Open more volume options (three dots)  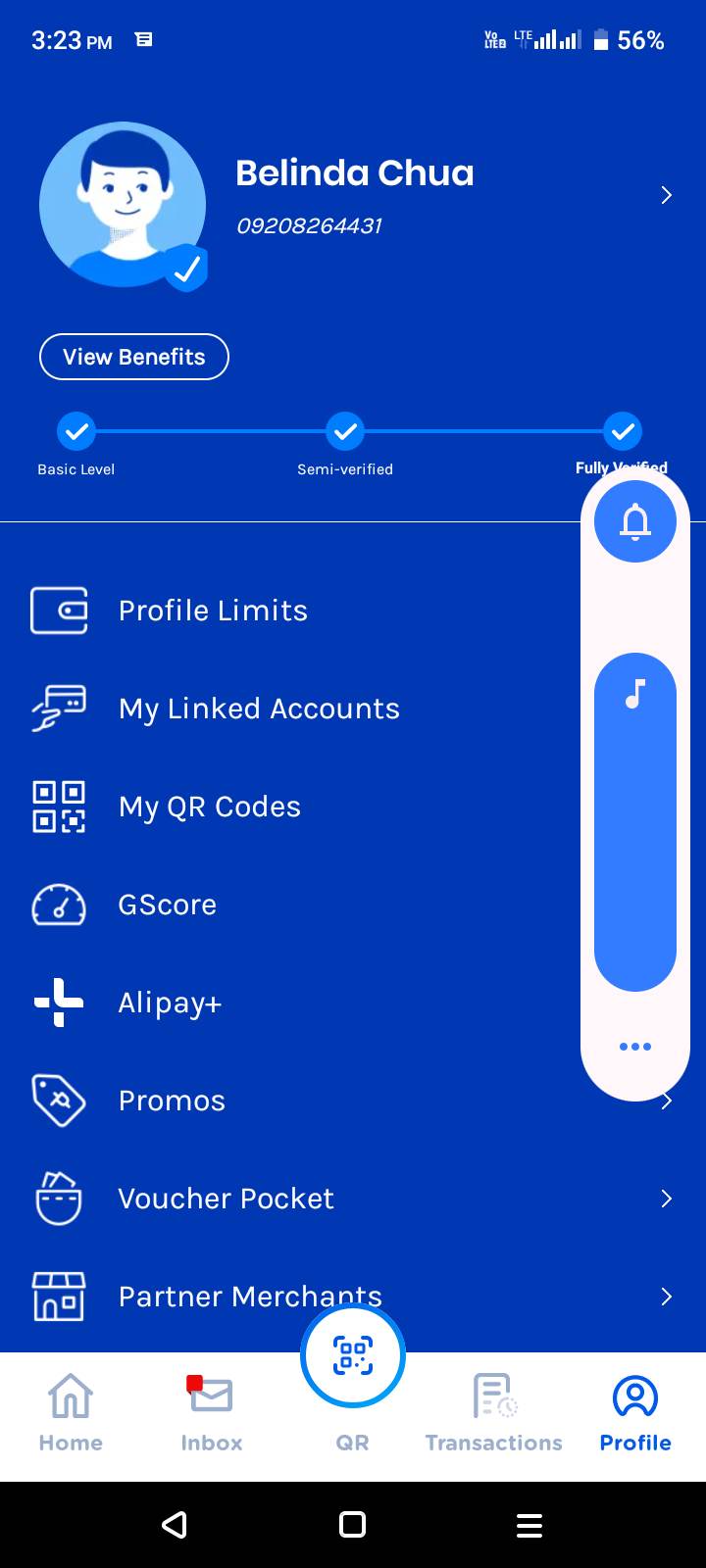[x=635, y=1047]
